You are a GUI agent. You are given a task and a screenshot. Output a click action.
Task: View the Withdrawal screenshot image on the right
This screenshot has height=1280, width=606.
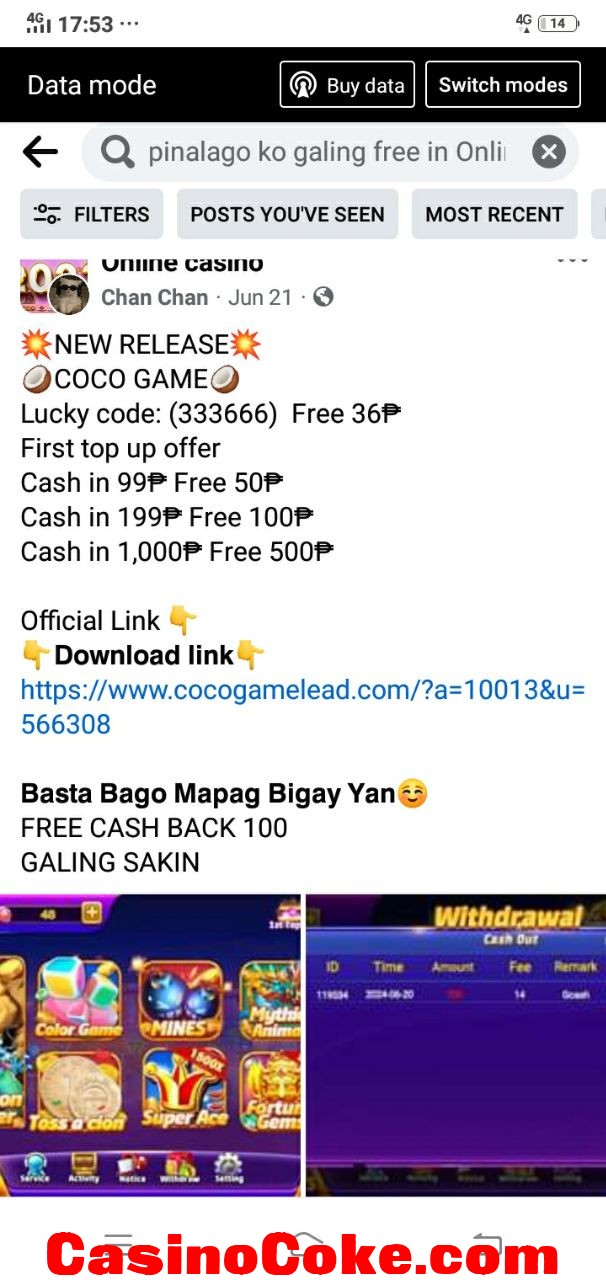click(456, 1044)
